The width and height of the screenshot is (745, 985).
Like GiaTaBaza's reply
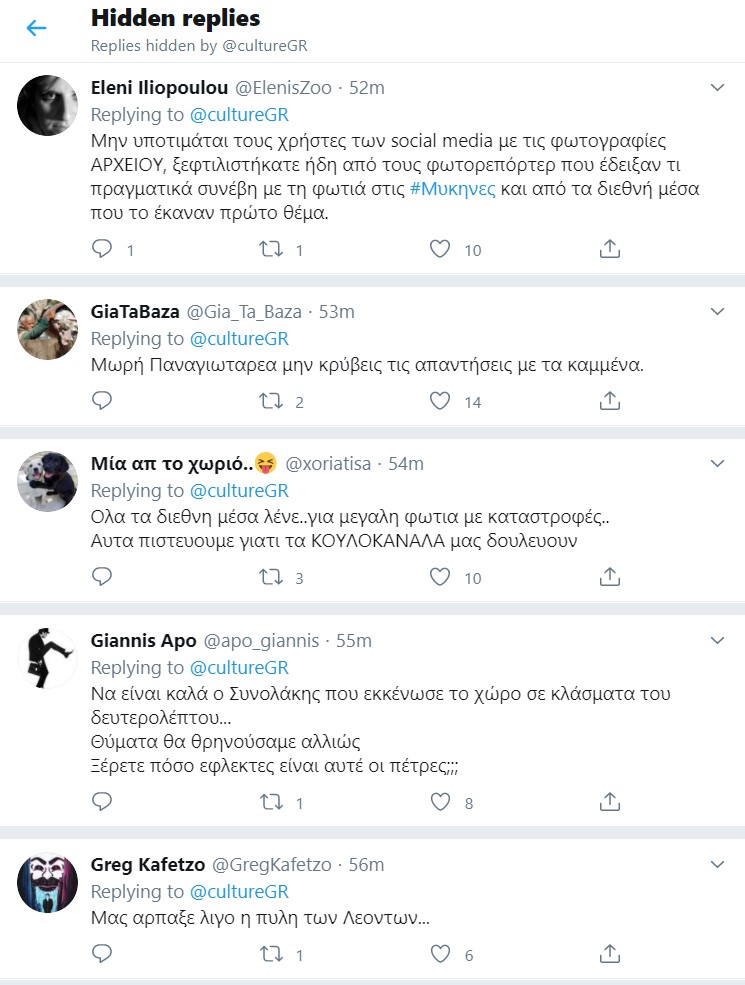[440, 401]
